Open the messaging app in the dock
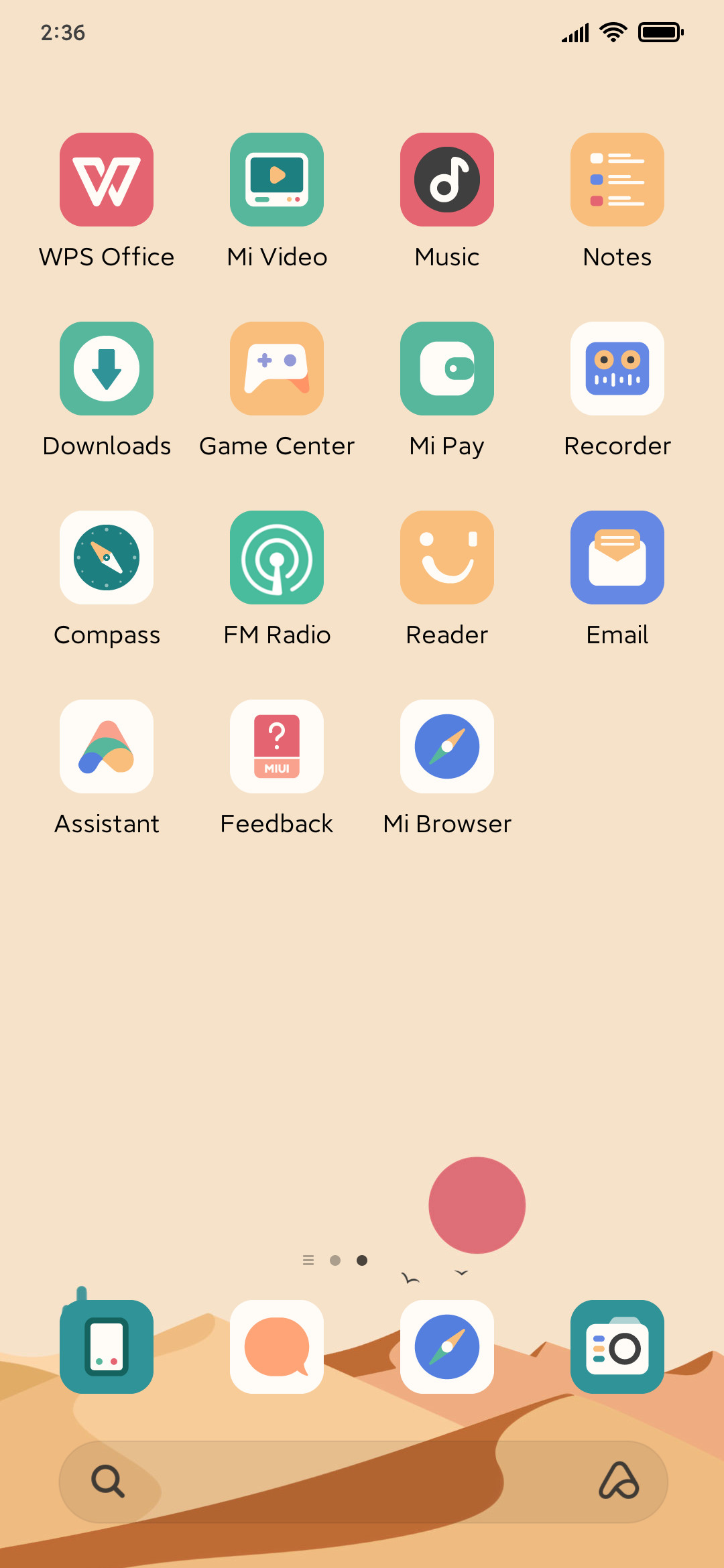724x1568 pixels. coord(277,1347)
